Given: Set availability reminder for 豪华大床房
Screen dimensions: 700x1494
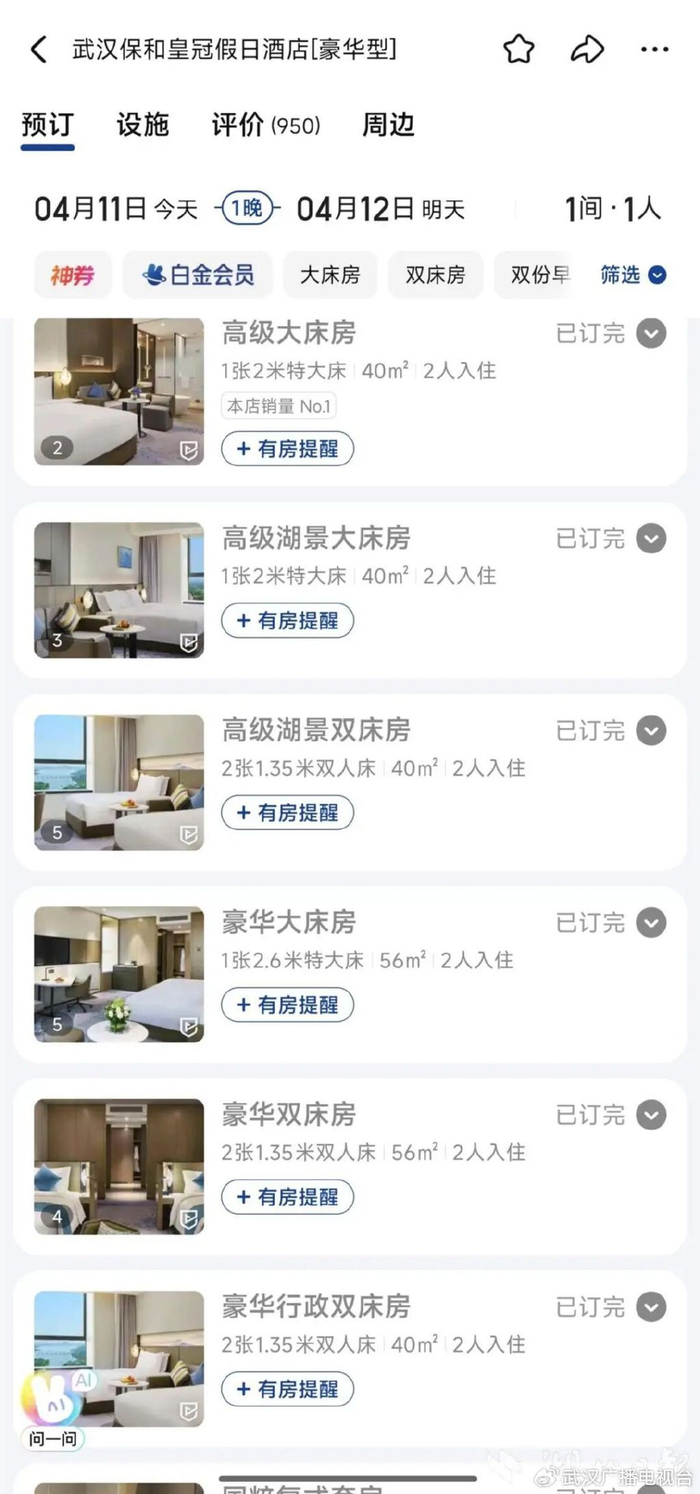Looking at the screenshot, I should point(287,1005).
